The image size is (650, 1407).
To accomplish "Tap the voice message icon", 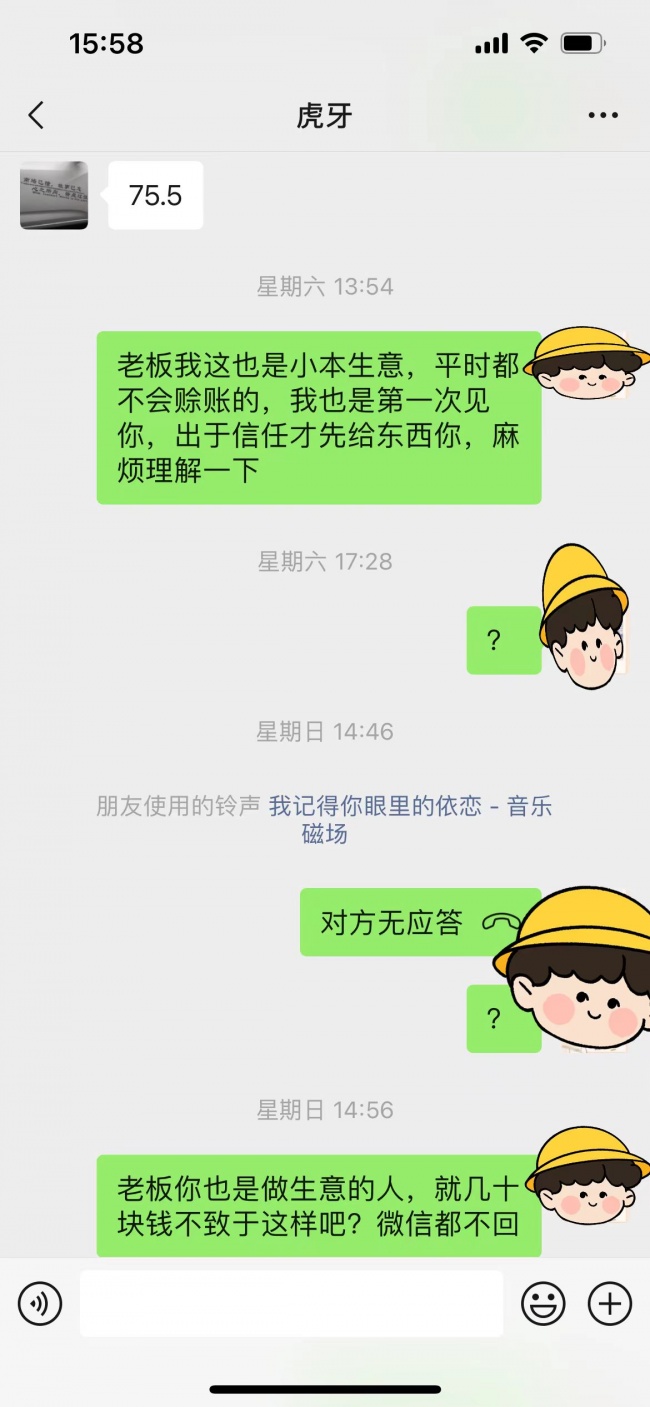I will point(40,1304).
